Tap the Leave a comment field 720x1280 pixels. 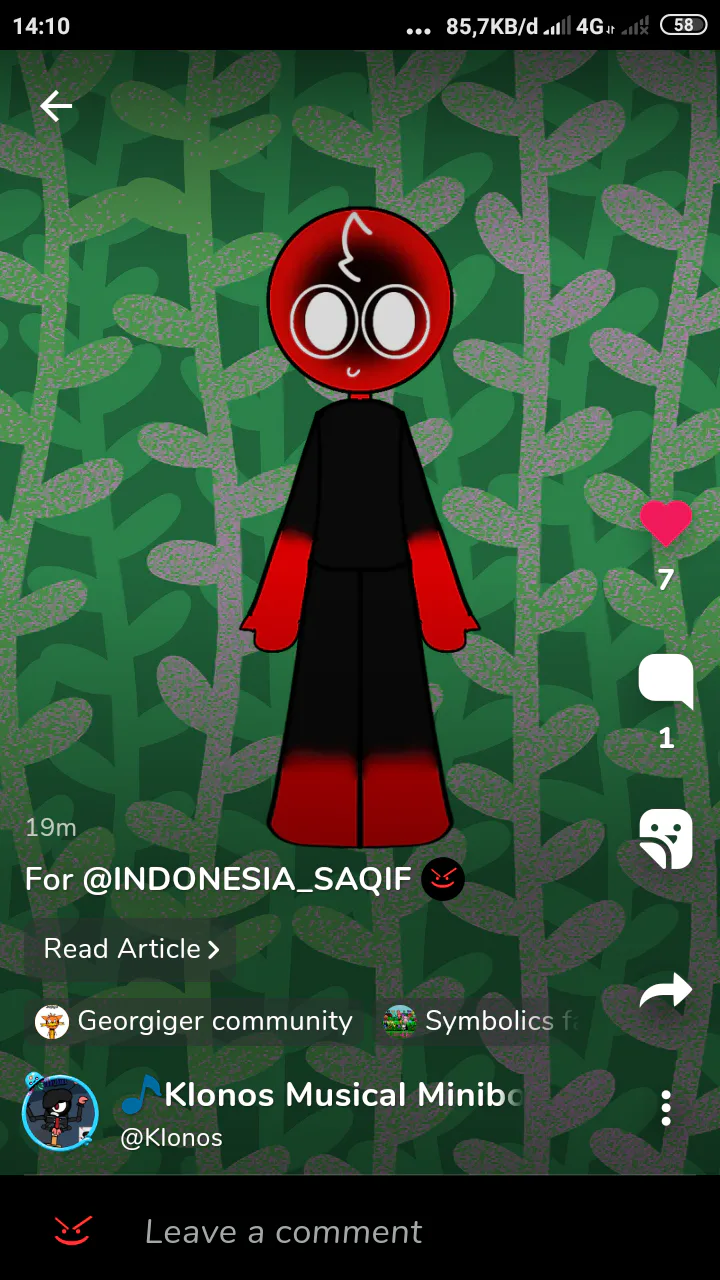(x=284, y=1232)
